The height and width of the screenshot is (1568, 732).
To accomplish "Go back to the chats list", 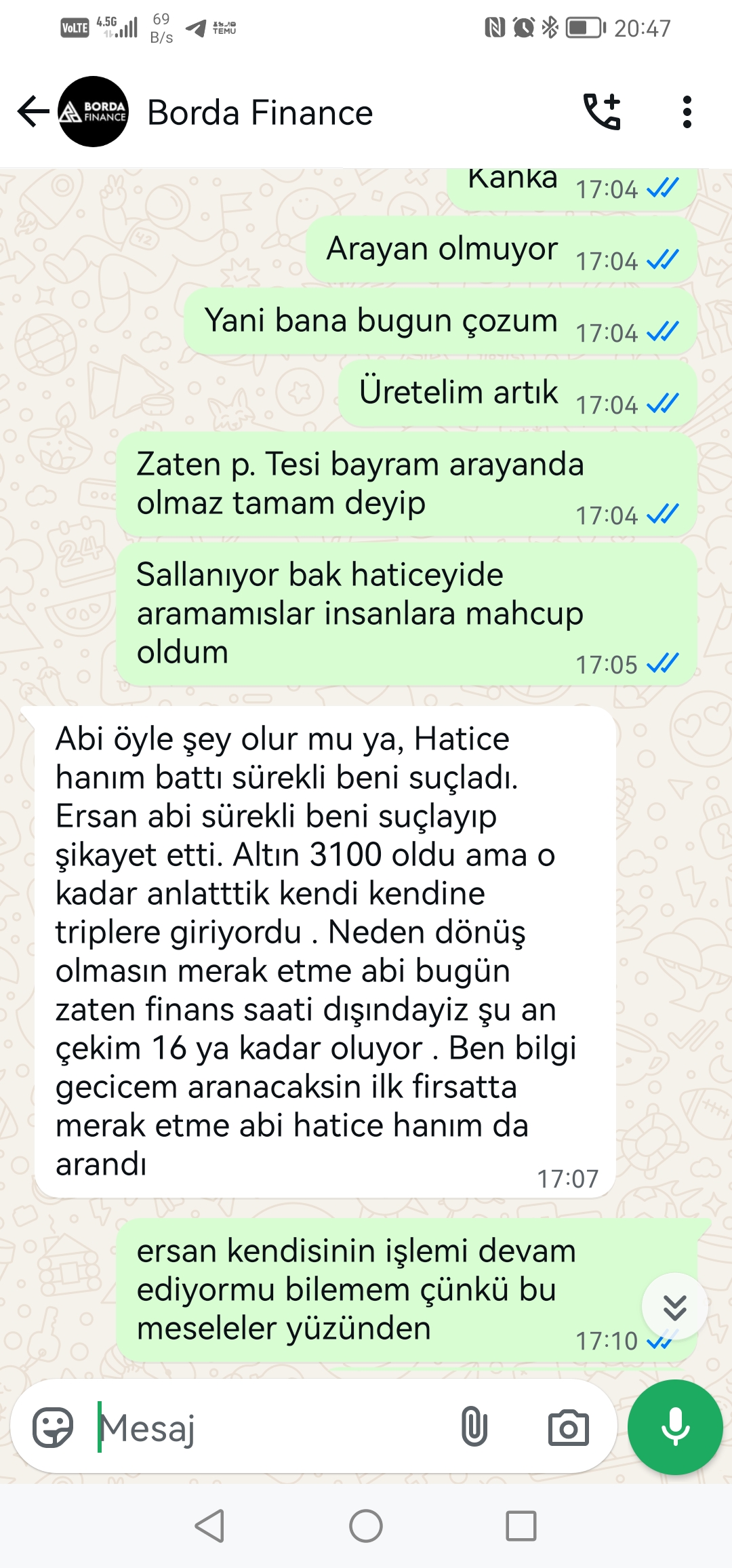I will pyautogui.click(x=33, y=112).
